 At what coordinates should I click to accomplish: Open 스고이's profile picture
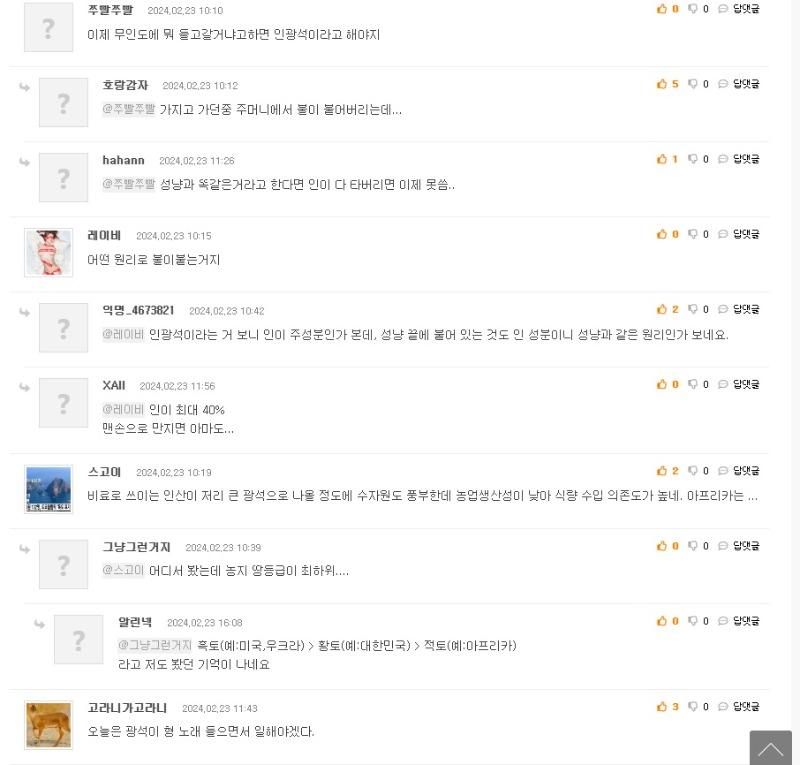point(48,489)
